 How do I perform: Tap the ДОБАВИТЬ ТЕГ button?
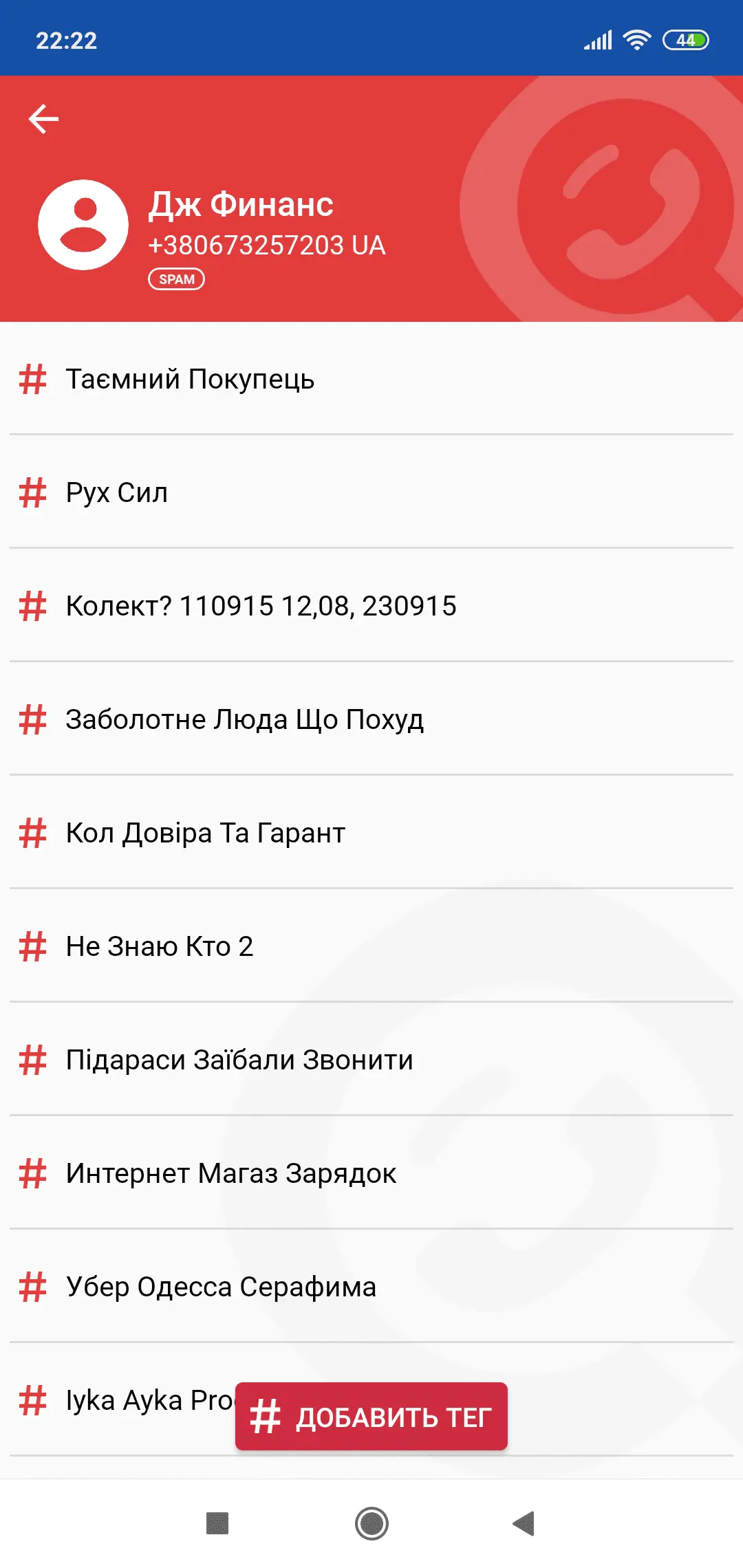coord(371,1417)
